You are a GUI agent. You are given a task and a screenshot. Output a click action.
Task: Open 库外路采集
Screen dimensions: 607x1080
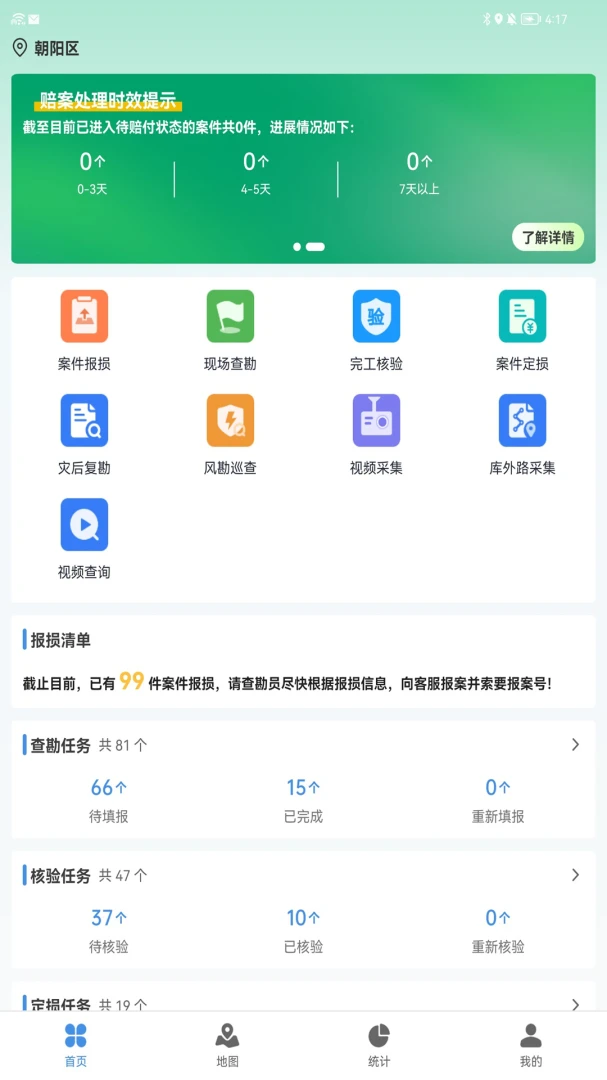tap(522, 434)
